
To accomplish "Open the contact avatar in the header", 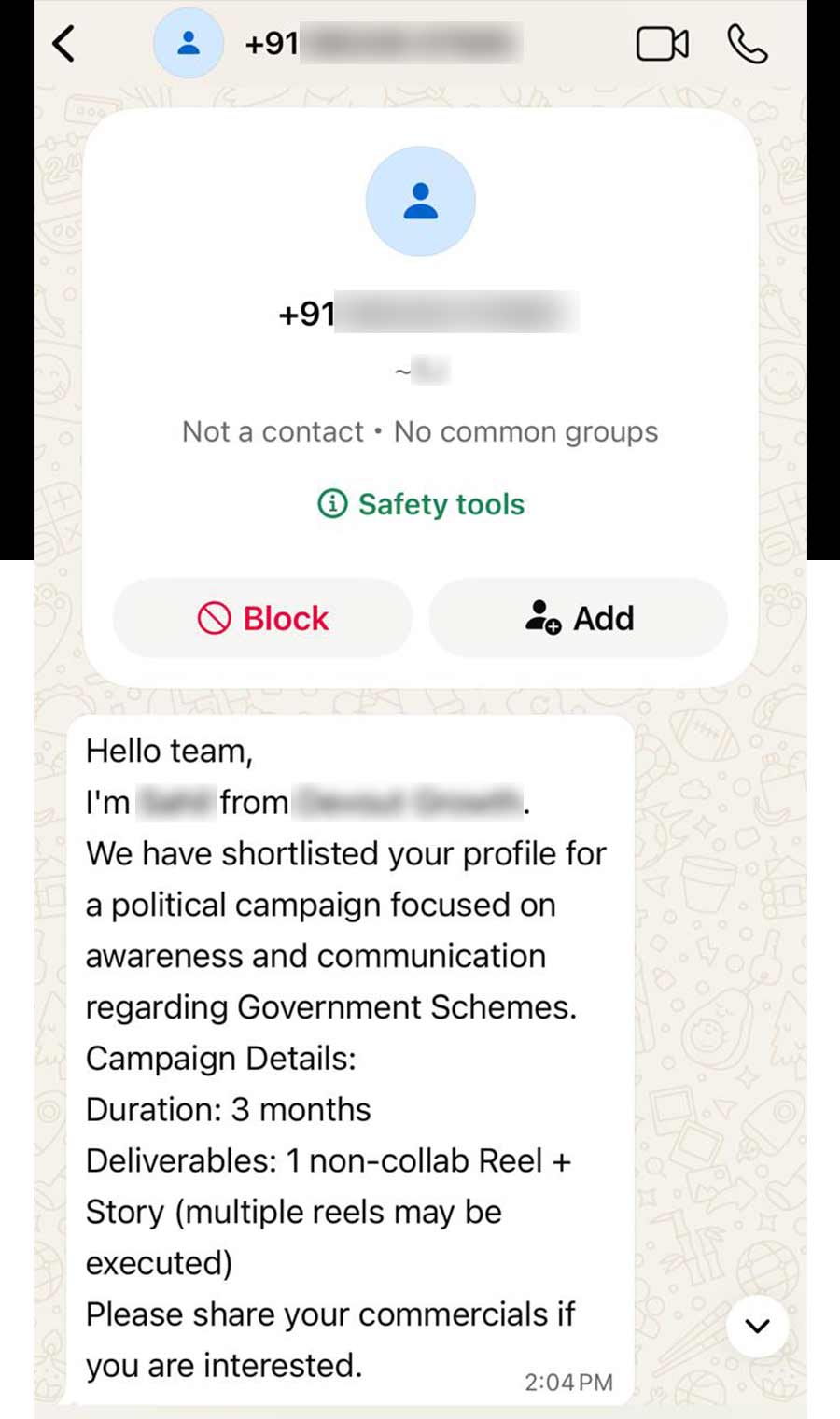I will click(x=189, y=43).
